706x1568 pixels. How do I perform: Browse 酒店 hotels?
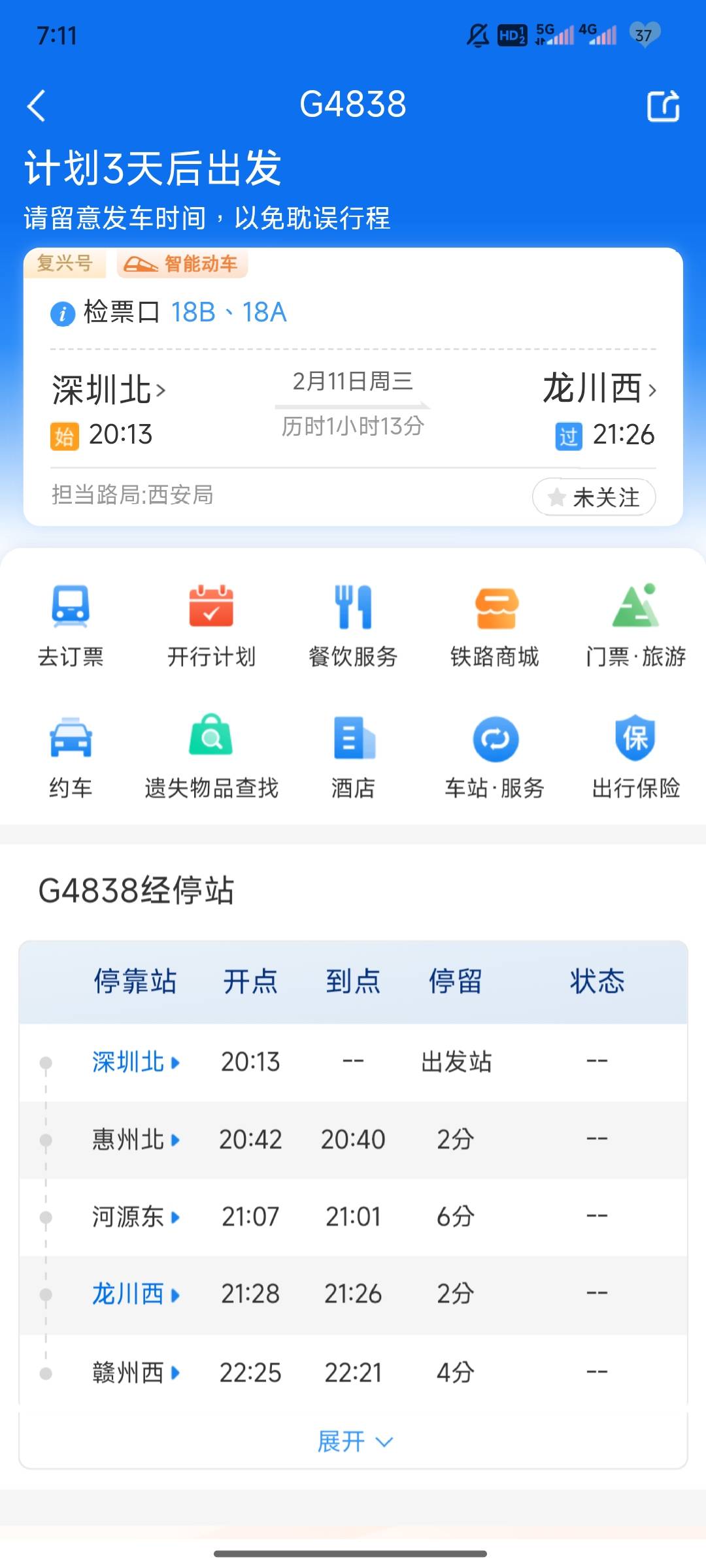tap(353, 757)
